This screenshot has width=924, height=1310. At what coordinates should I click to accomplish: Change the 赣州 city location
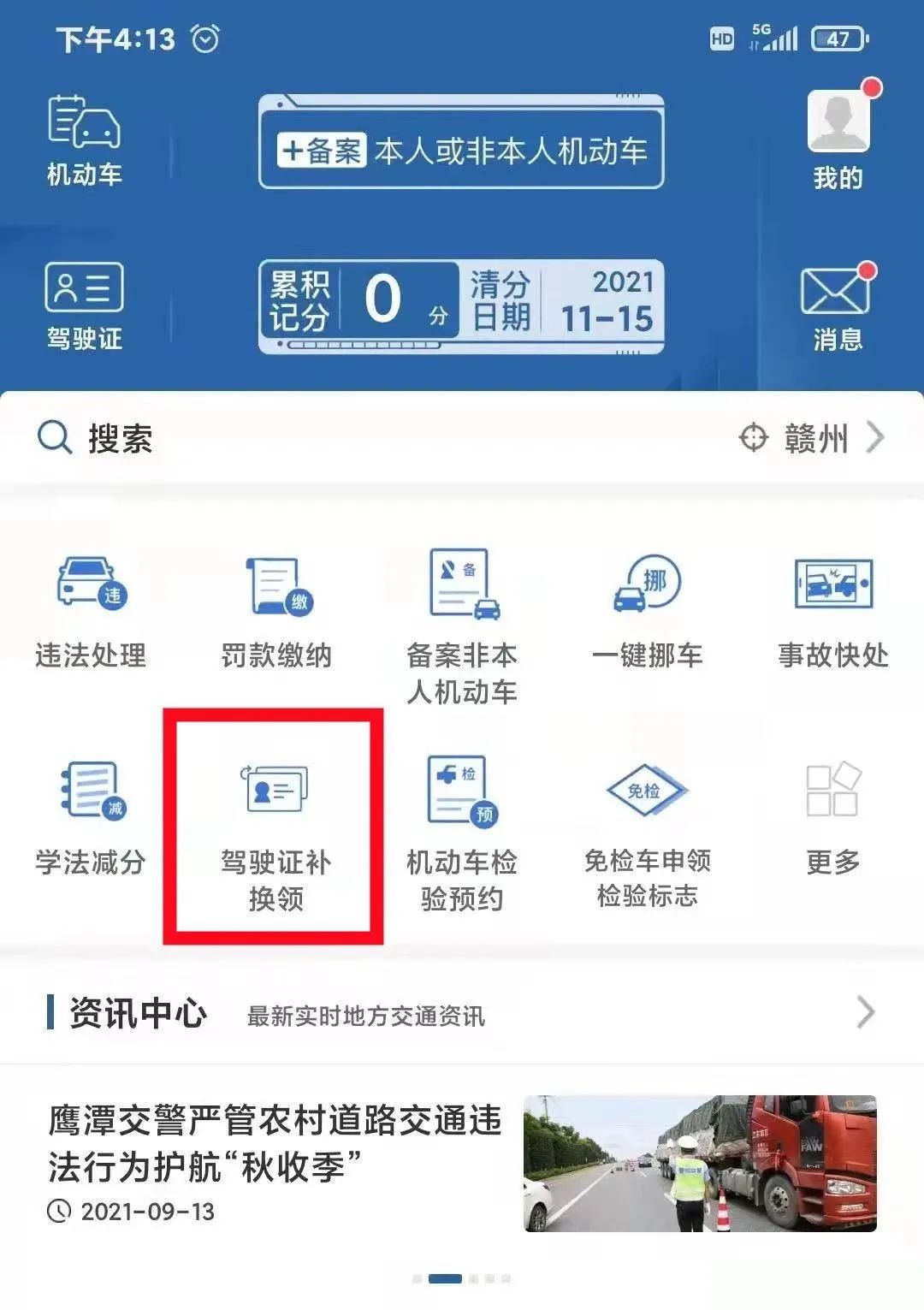[x=813, y=439]
